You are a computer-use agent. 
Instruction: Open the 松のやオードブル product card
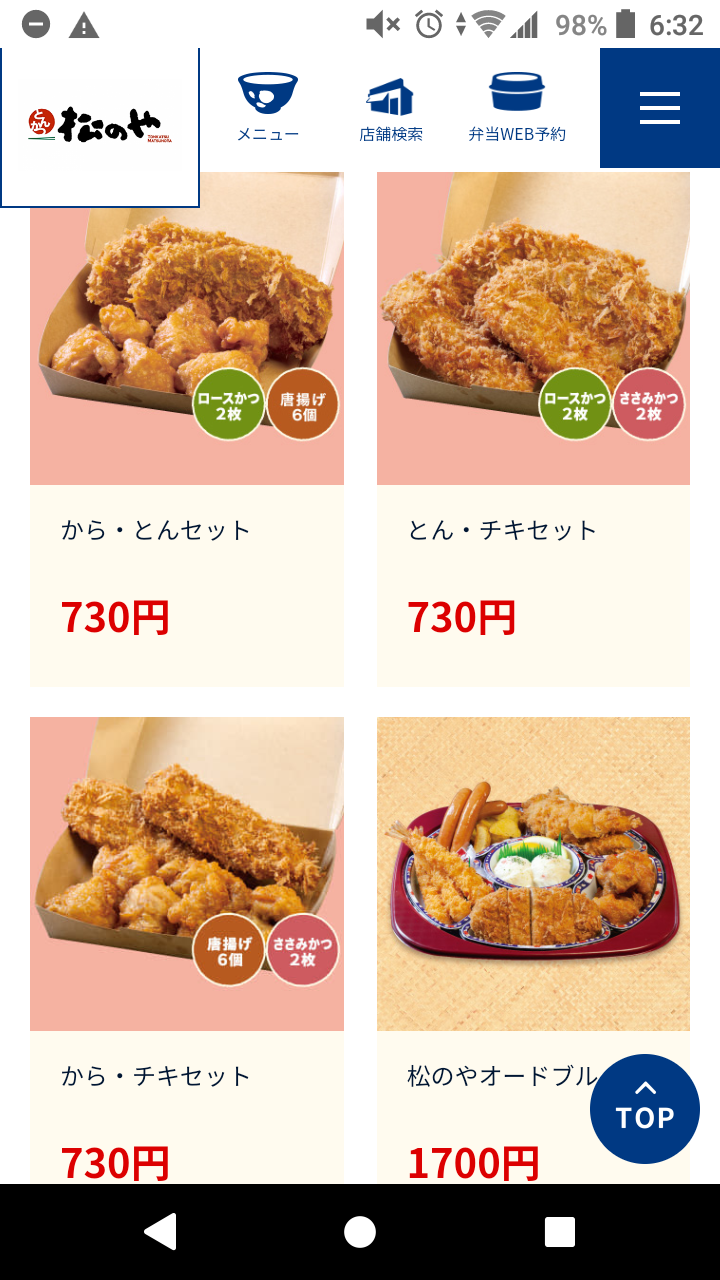[500, 900]
